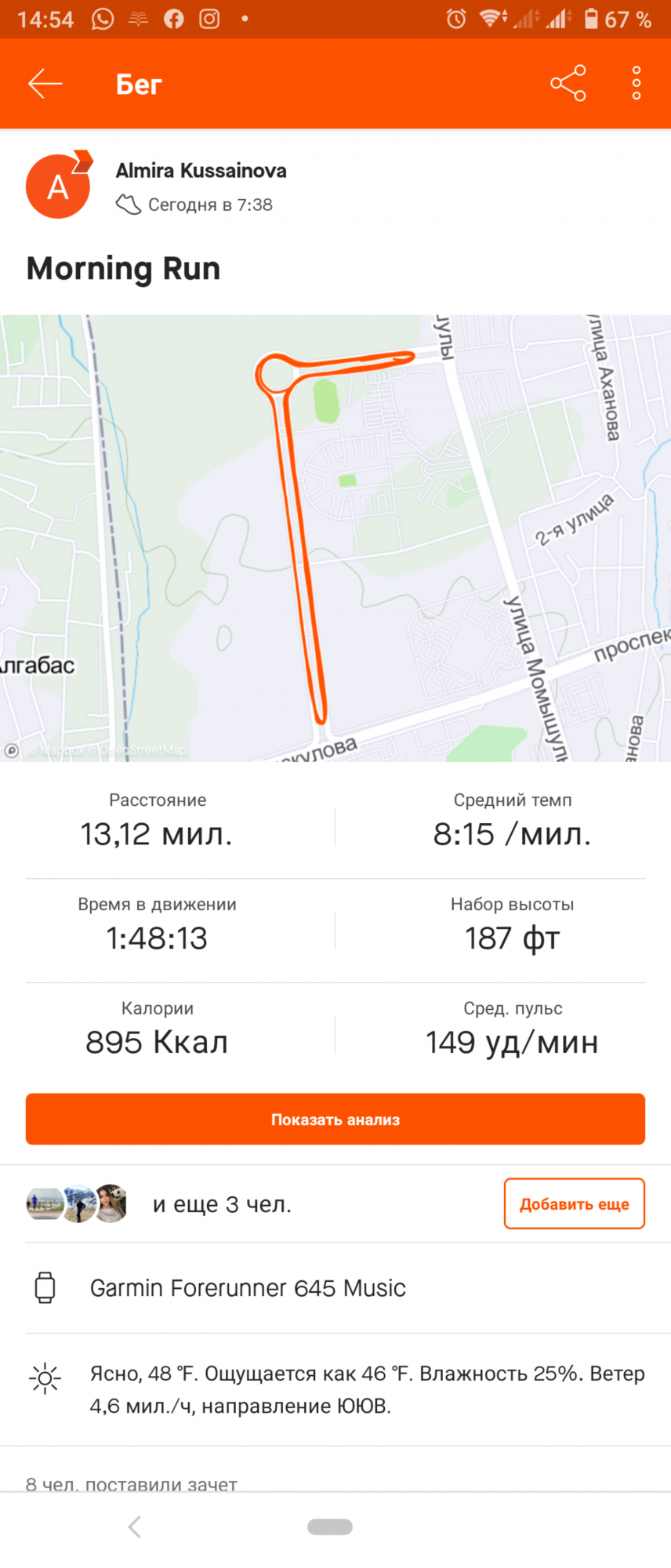671x1568 pixels.
Task: View the athletes in и еще 3 чел.
Action: 221,1204
